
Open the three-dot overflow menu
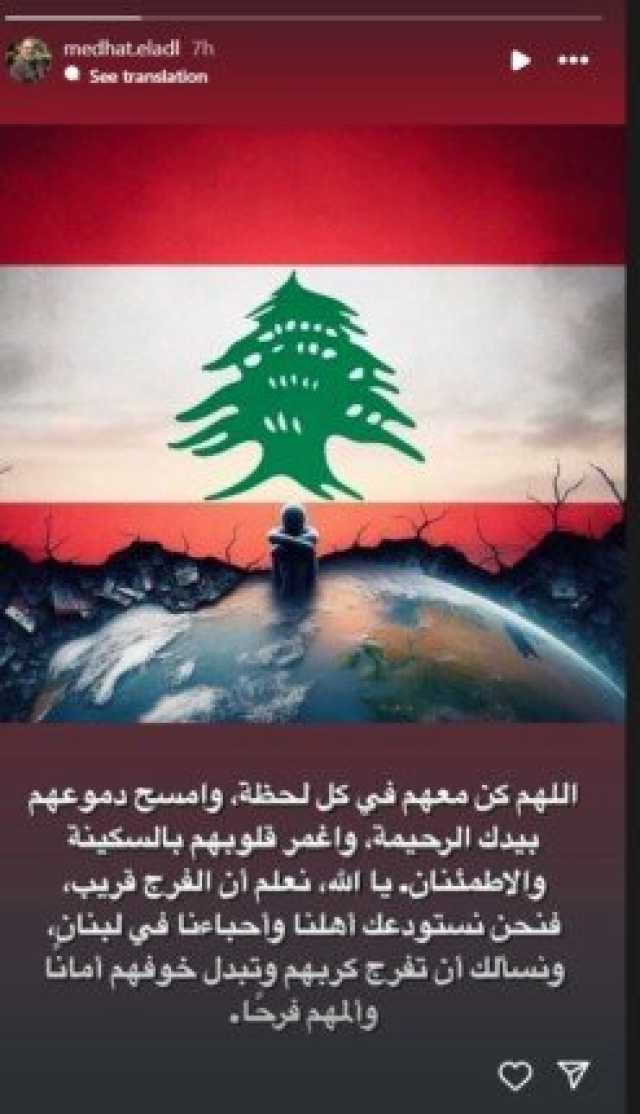tap(574, 60)
